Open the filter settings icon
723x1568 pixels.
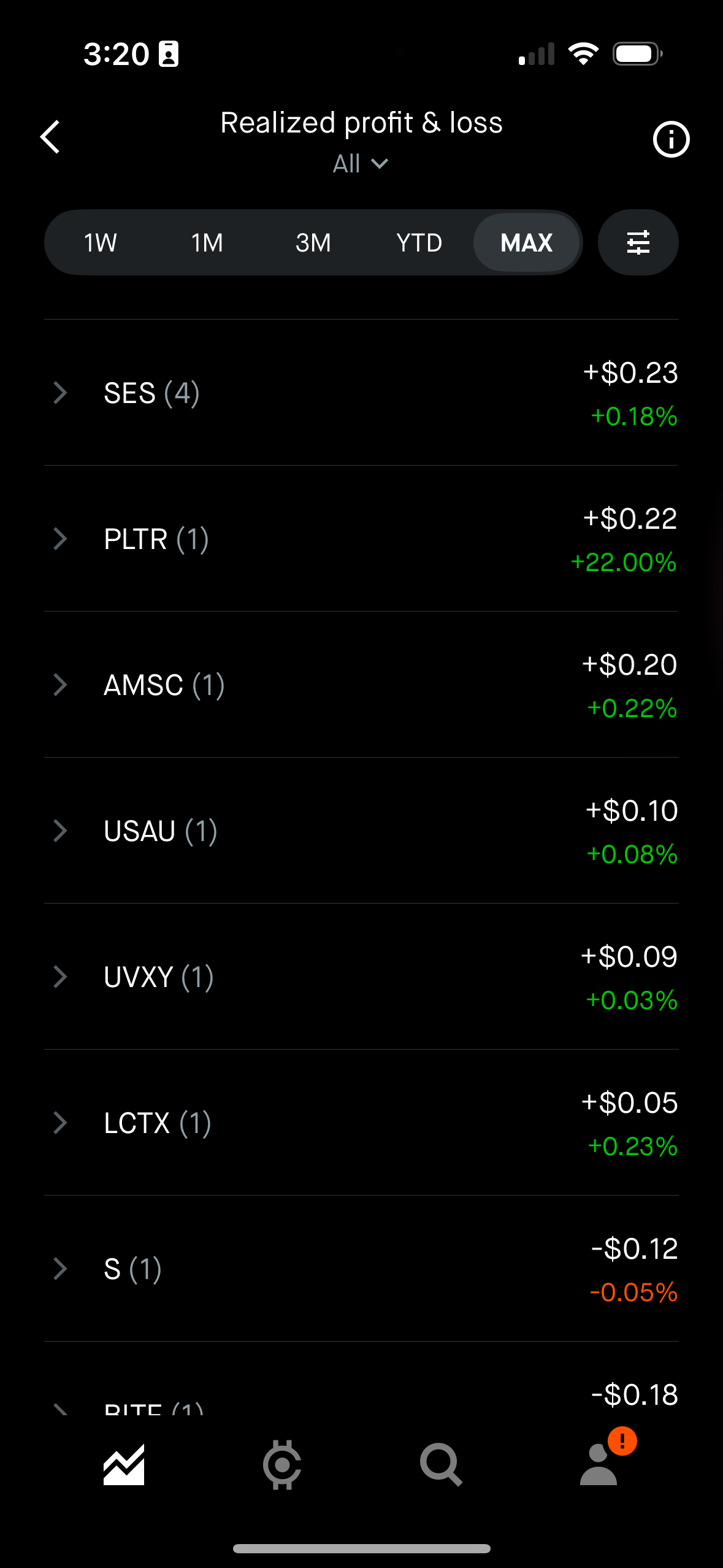[638, 242]
